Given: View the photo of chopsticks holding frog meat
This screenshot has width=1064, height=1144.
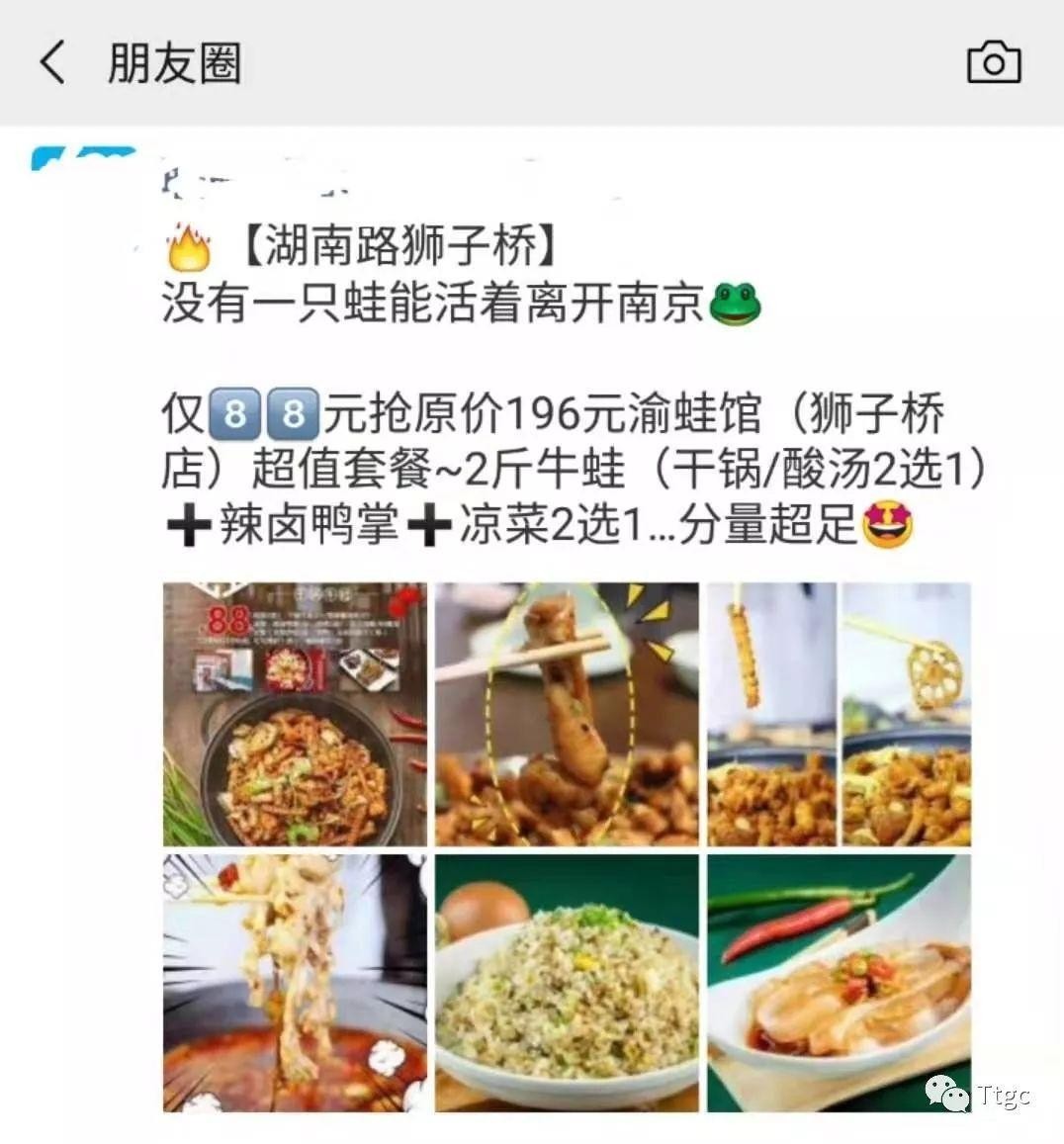Looking at the screenshot, I should 567,714.
